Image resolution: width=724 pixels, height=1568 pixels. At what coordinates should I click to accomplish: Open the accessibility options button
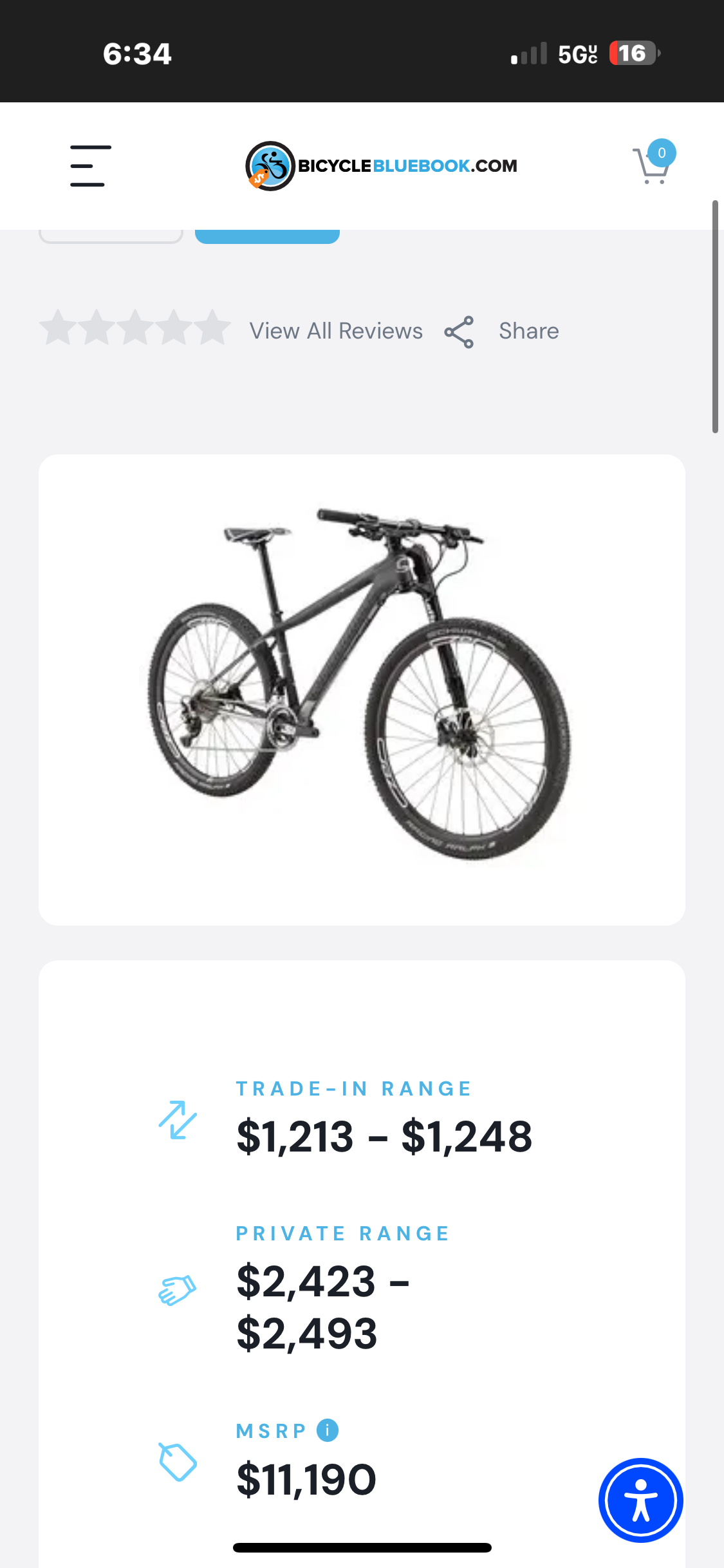coord(640,1500)
